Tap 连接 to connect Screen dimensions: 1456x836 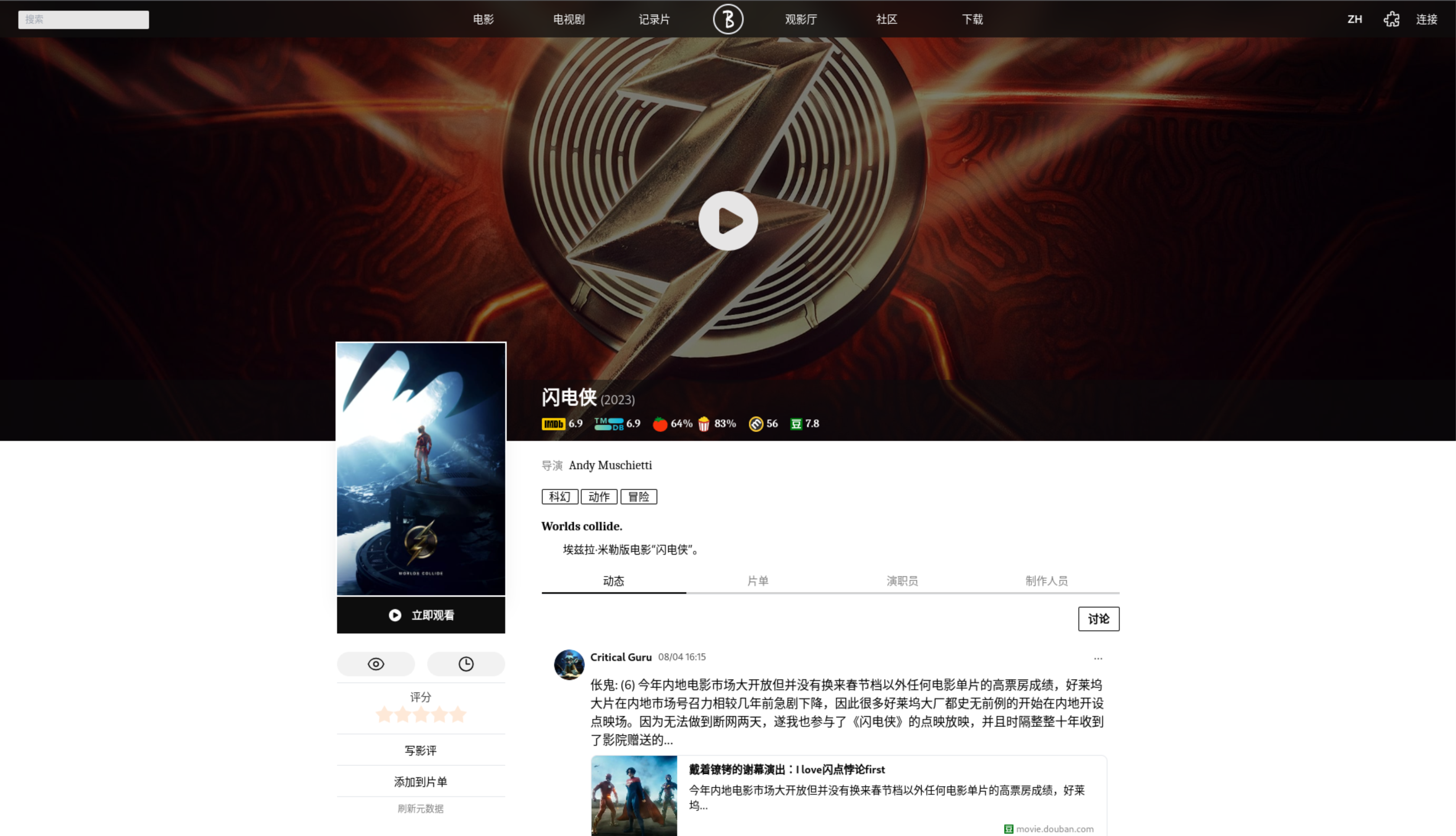1426,19
